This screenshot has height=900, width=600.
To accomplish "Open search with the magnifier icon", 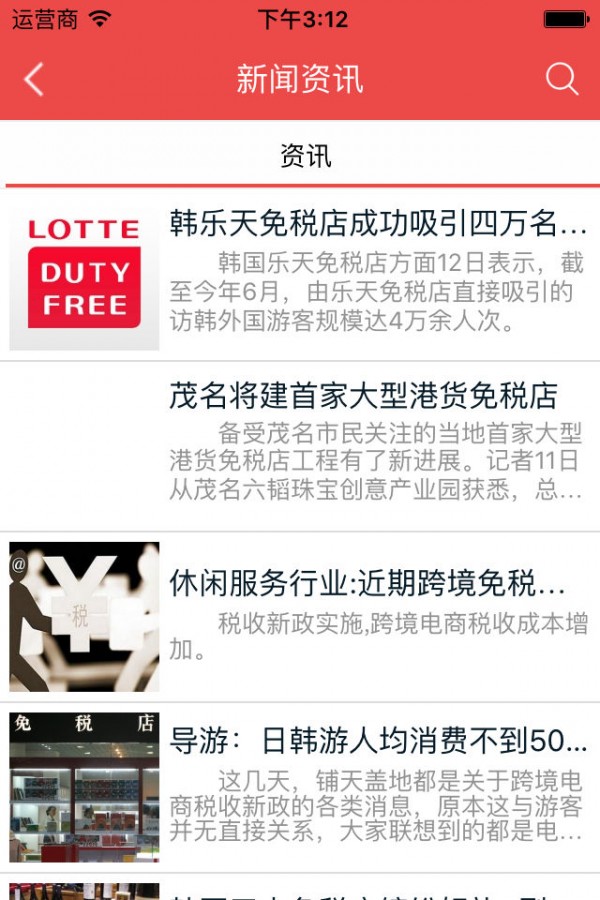I will click(x=562, y=79).
